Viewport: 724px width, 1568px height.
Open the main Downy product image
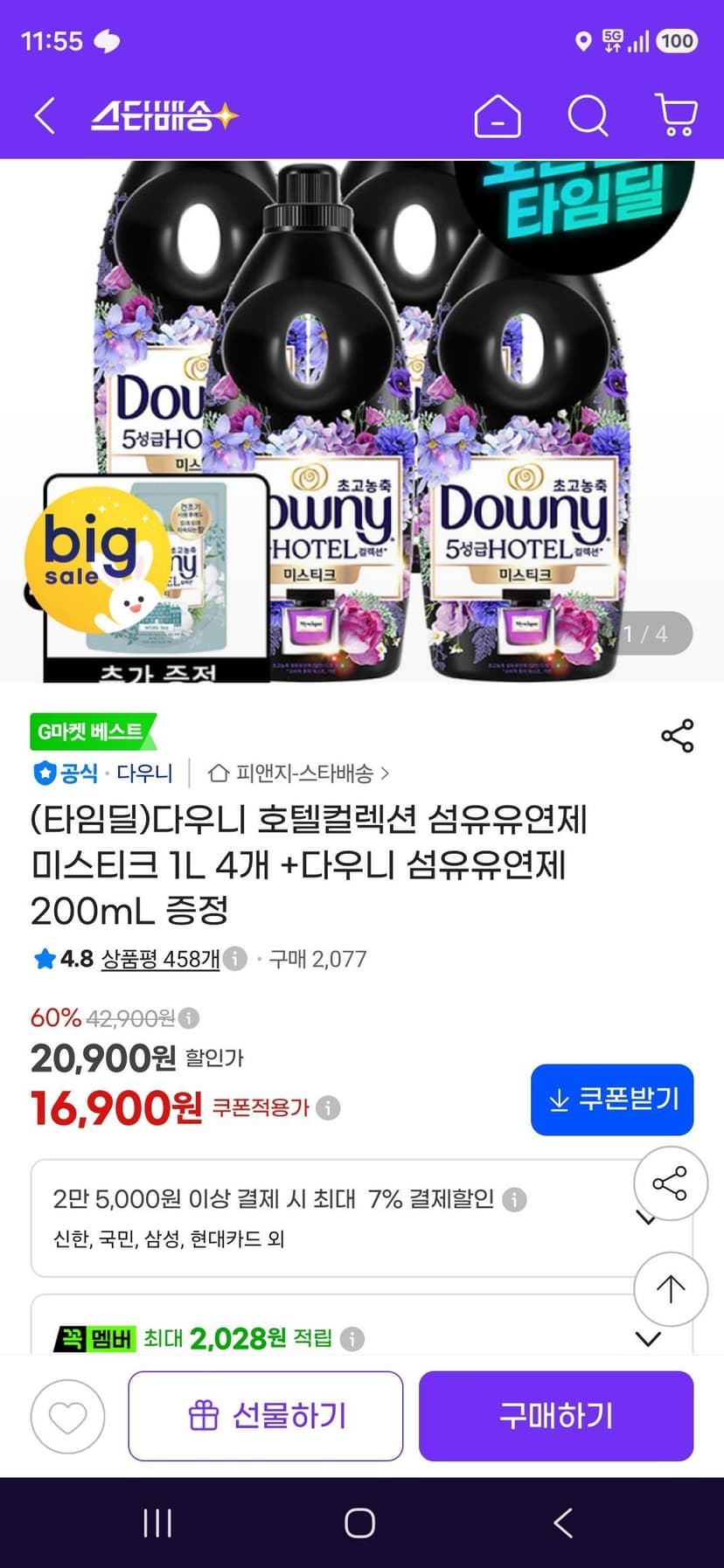[x=362, y=420]
